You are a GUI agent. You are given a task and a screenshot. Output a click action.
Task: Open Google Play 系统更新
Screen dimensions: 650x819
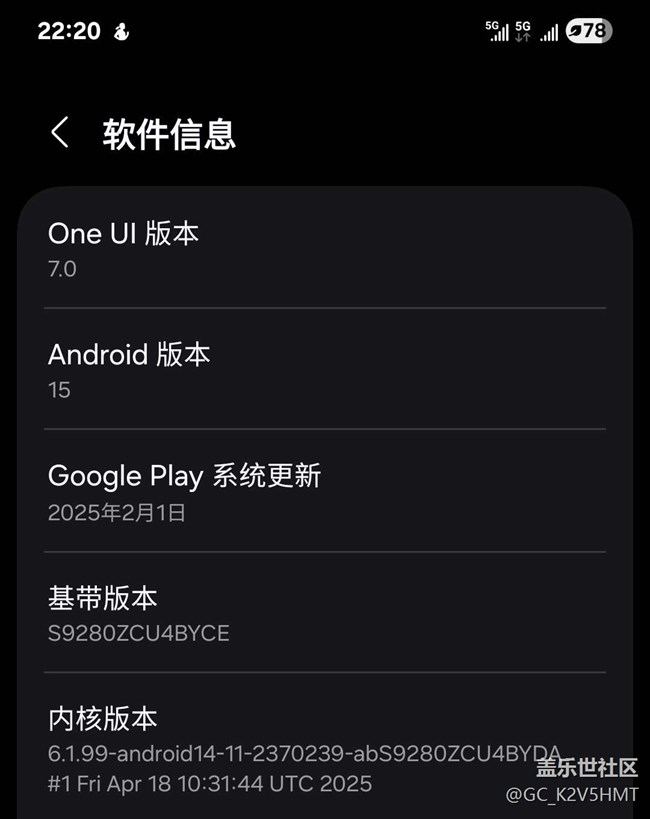(324, 492)
